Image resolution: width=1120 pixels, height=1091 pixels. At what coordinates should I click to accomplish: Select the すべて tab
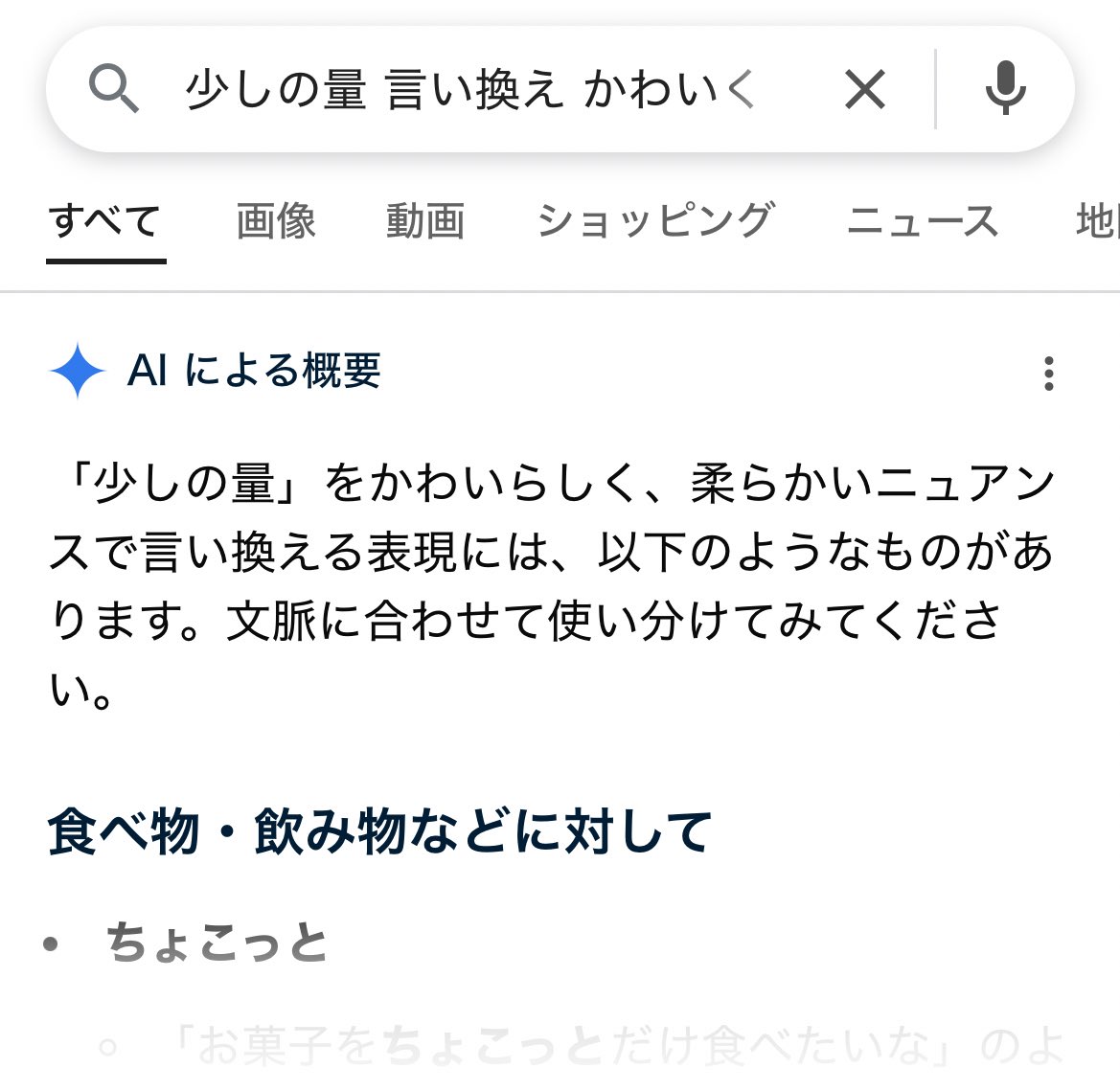[105, 222]
